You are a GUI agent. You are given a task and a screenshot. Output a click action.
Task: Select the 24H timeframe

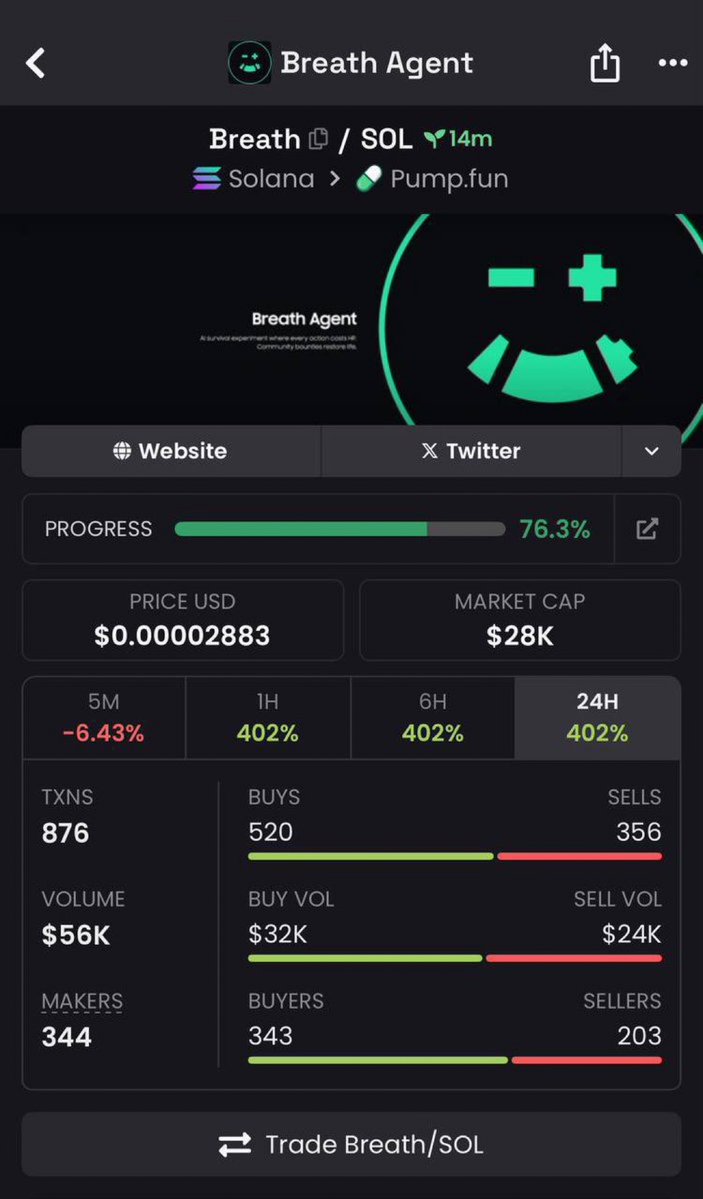click(x=597, y=718)
